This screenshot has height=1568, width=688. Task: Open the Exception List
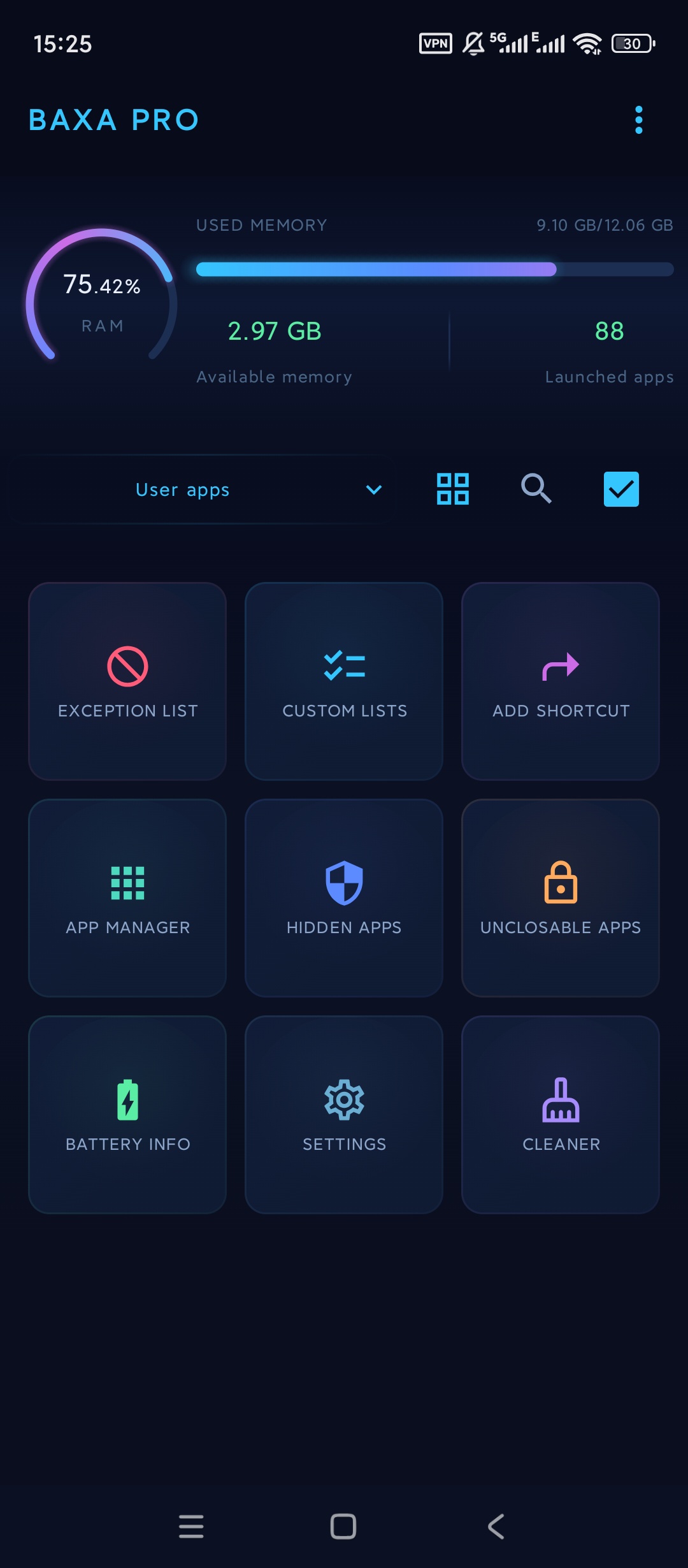[x=127, y=681]
